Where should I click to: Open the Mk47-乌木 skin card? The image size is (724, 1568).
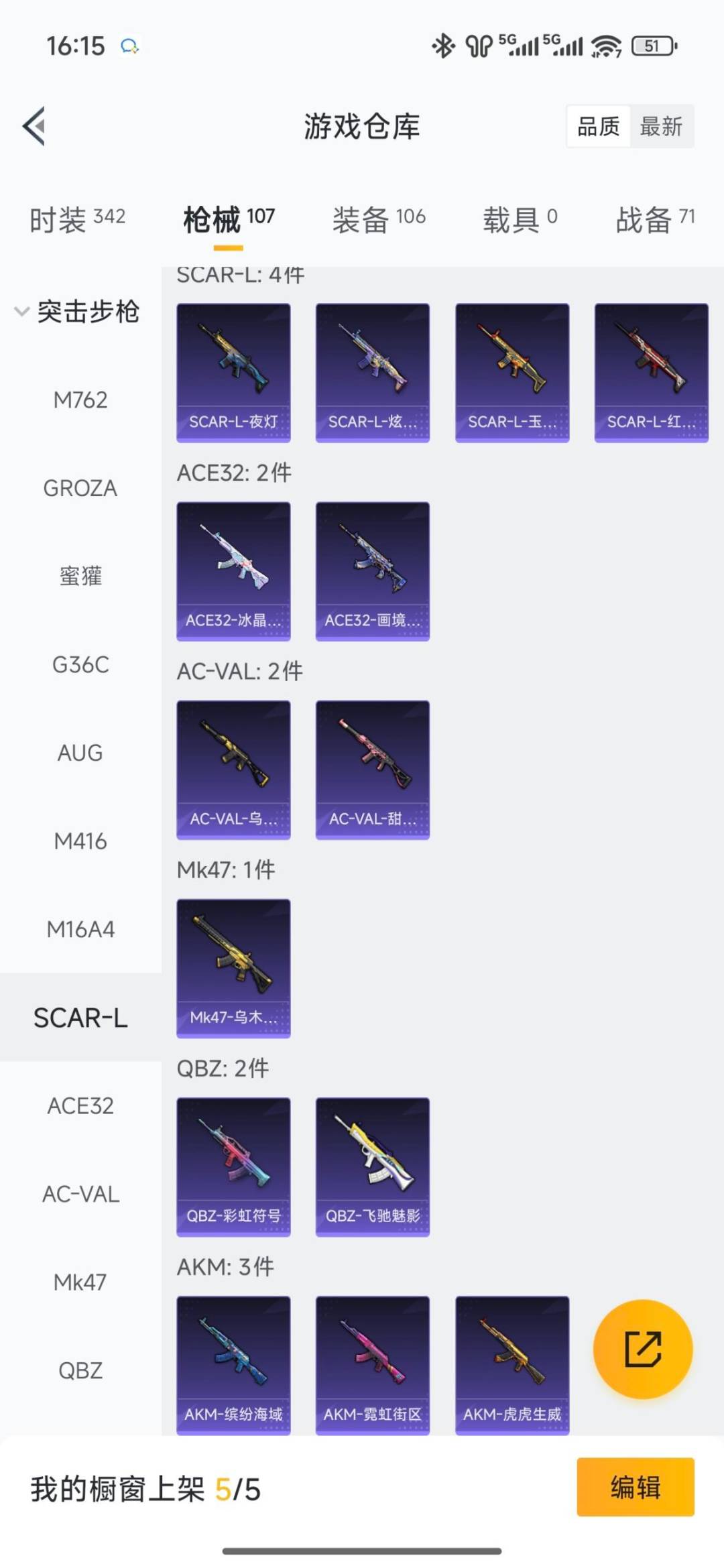pyautogui.click(x=233, y=969)
